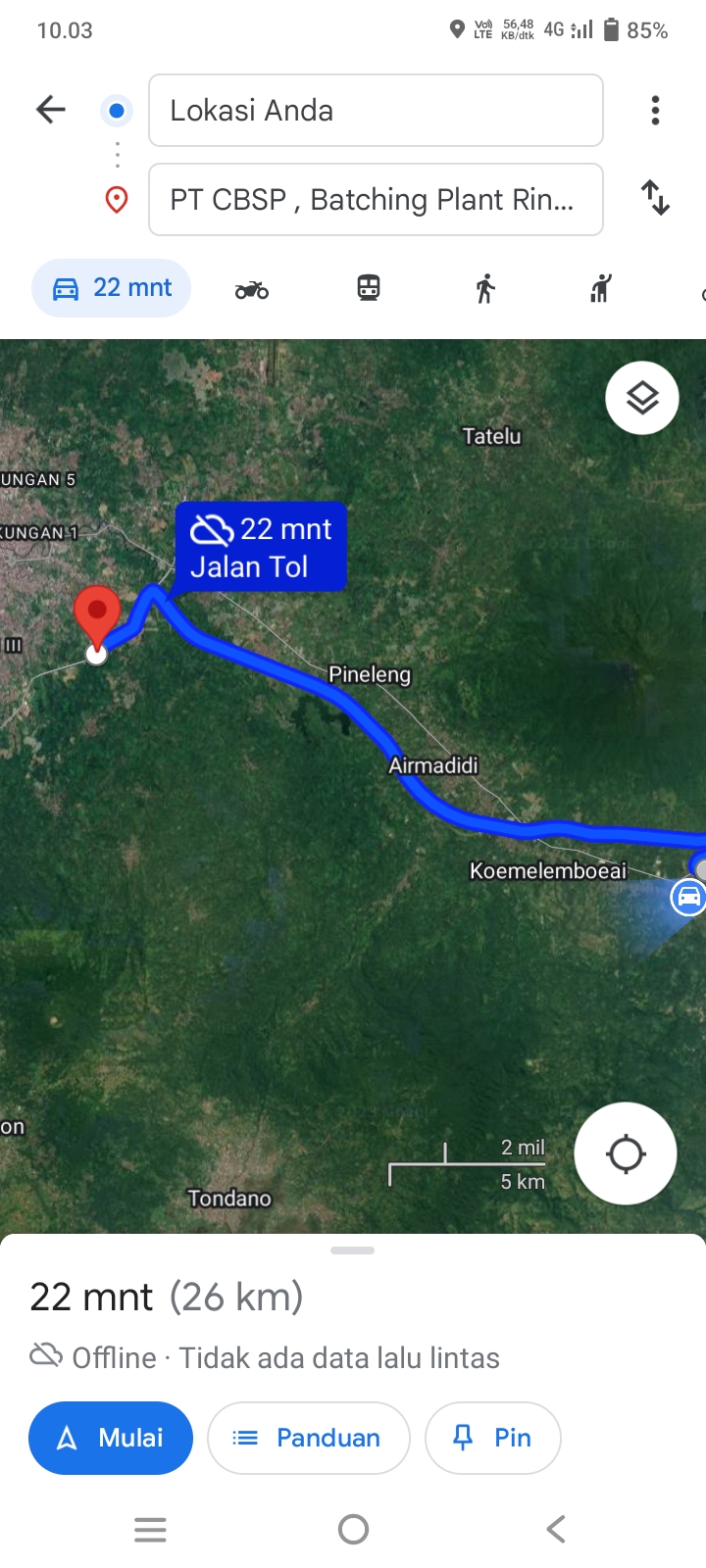Switch to ride-hailing travel mode

pyautogui.click(x=600, y=288)
